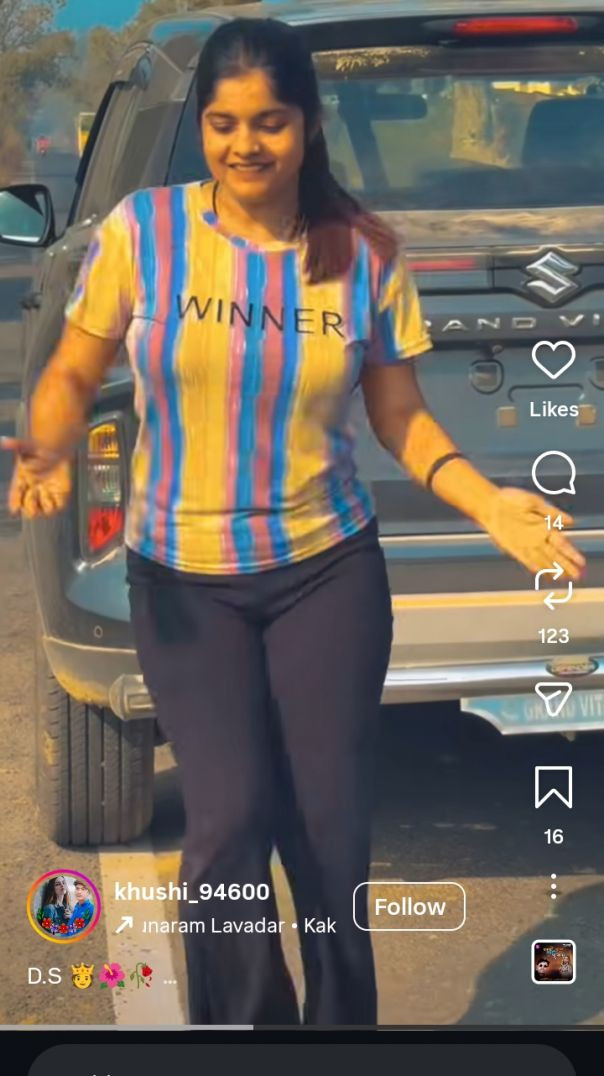Open the three-dot more options menu
This screenshot has height=1076, width=604.
553,886
